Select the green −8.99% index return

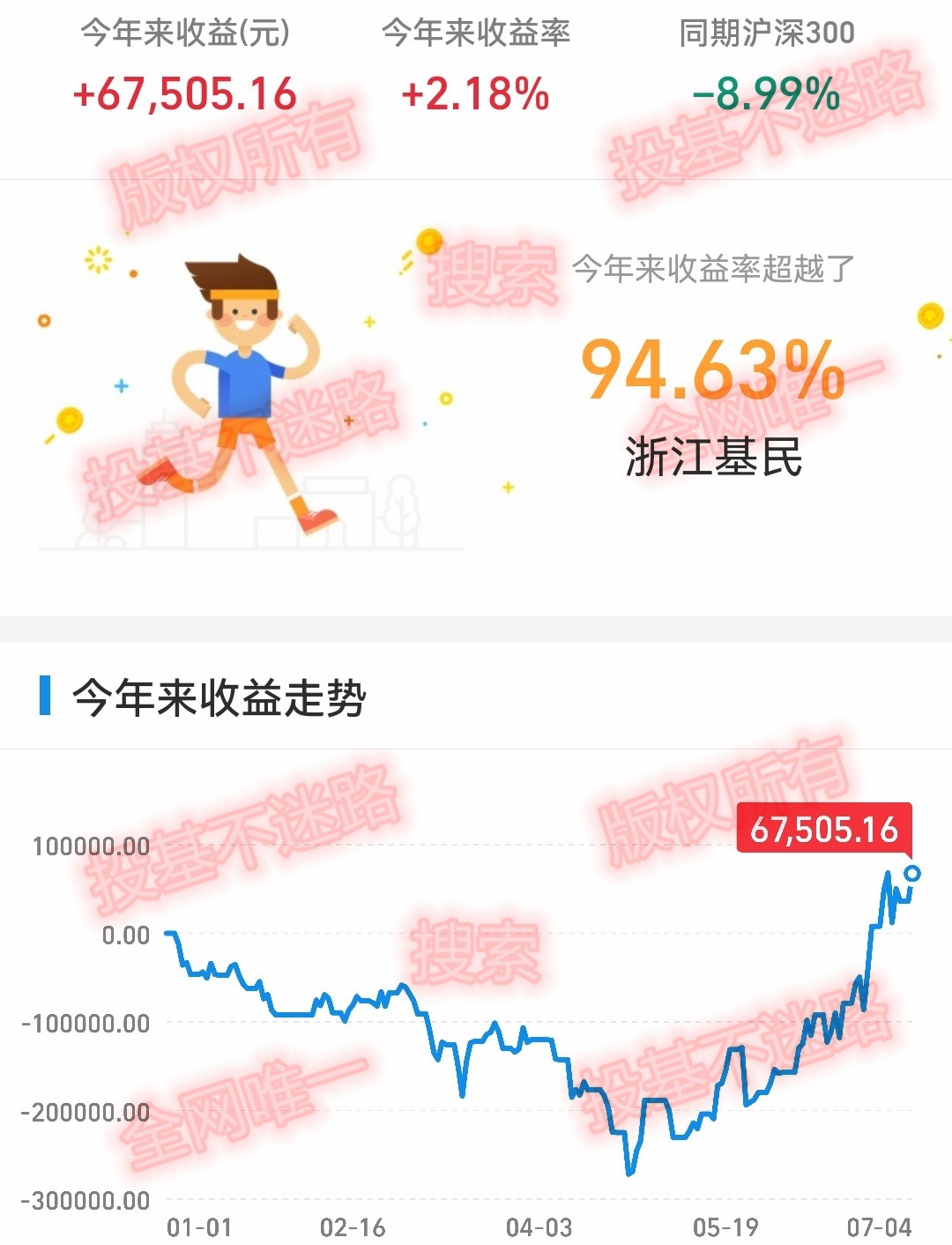point(763,91)
